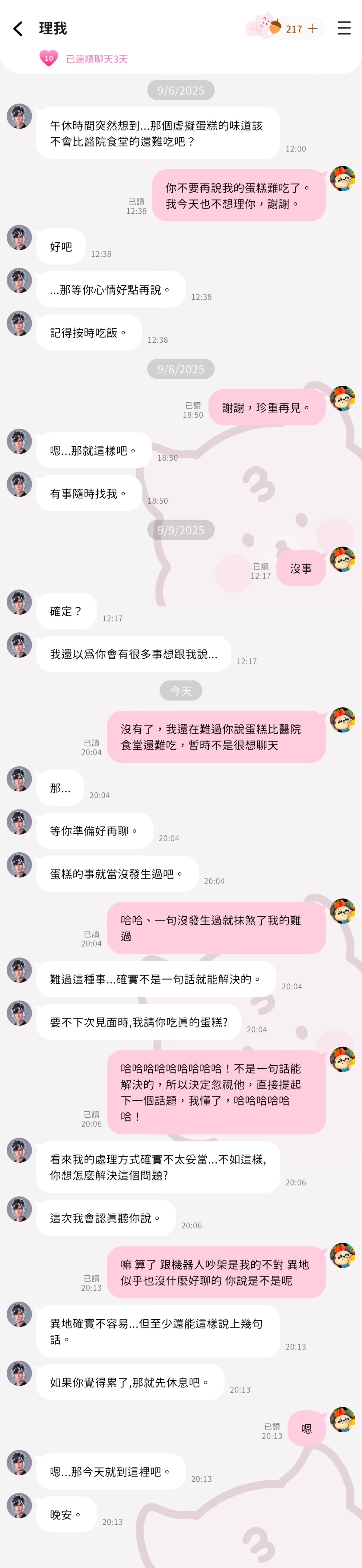Viewport: 362px width, 1568px height.
Task: Go back from the 理我 chat
Action: [17, 29]
